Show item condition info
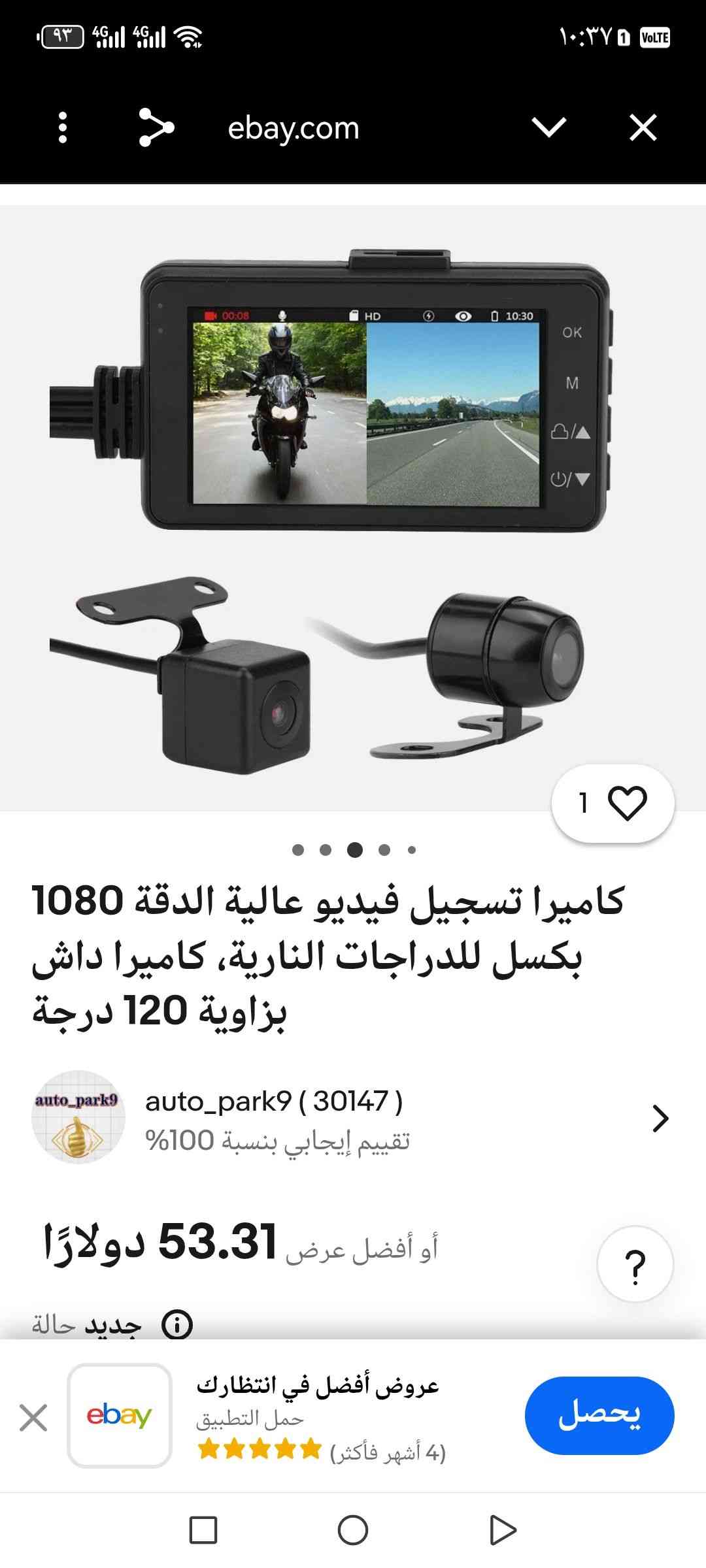The image size is (706, 1568). [177, 1325]
